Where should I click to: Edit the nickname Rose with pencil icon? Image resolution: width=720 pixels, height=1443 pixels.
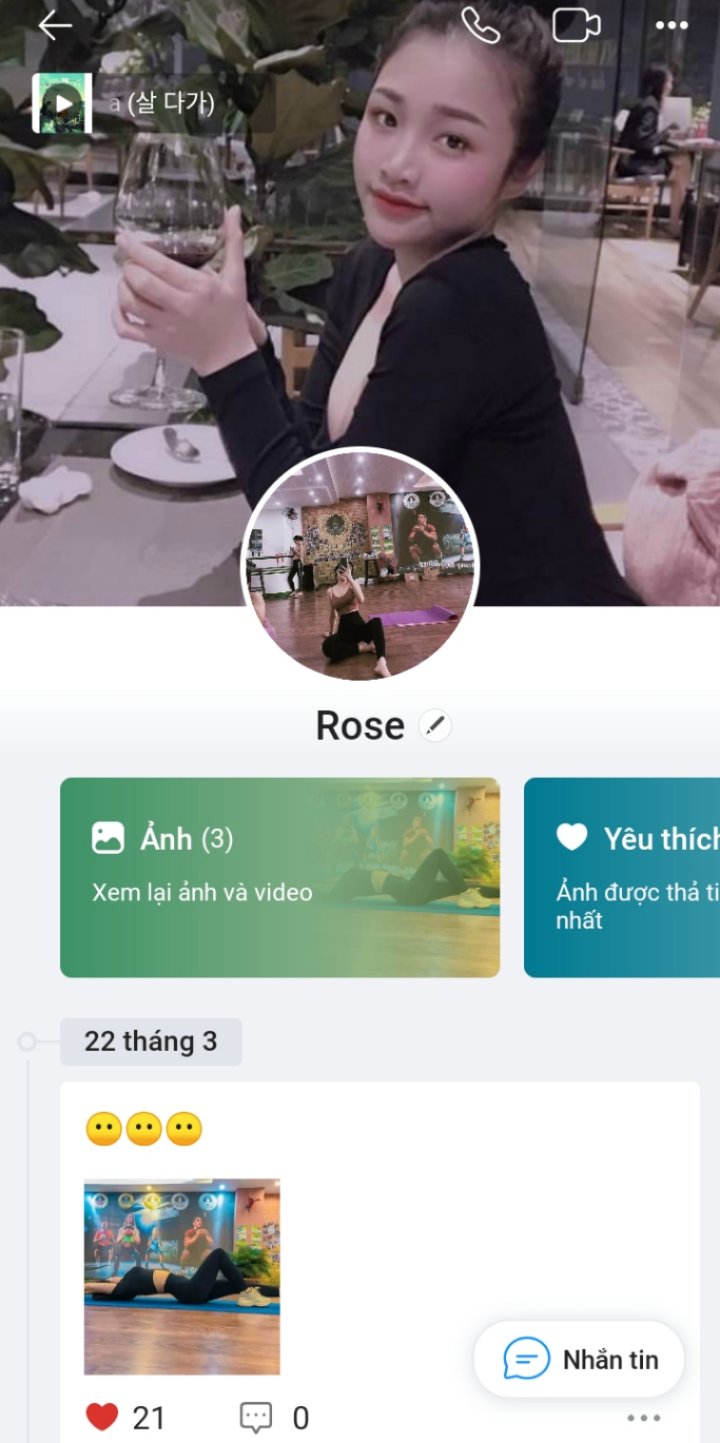(x=434, y=725)
